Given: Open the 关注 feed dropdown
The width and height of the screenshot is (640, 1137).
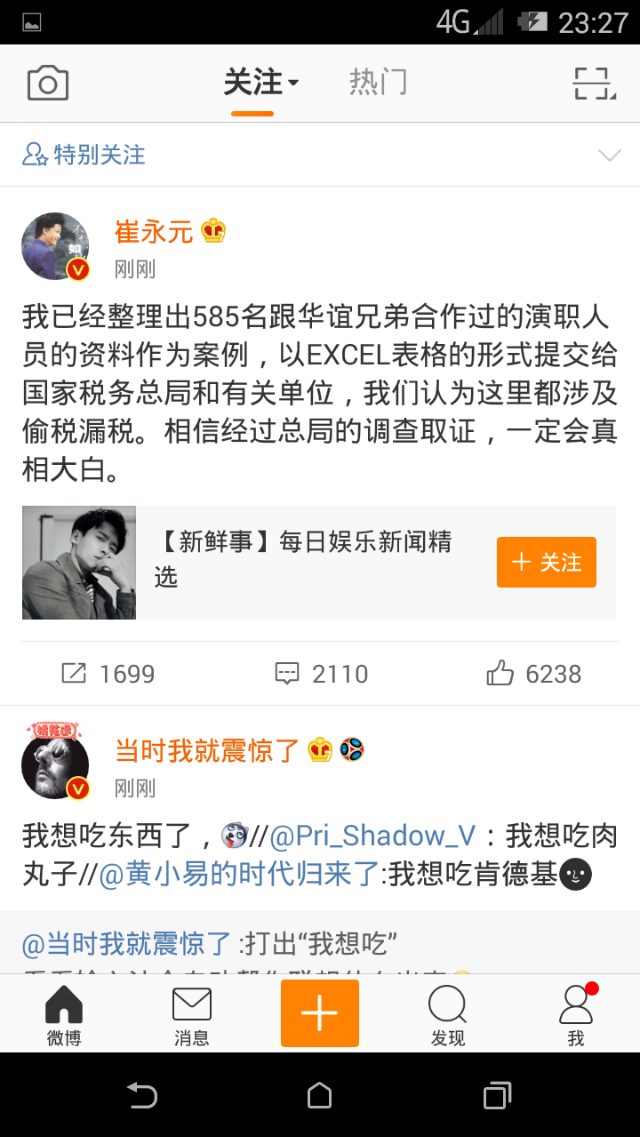Looking at the screenshot, I should pyautogui.click(x=260, y=83).
